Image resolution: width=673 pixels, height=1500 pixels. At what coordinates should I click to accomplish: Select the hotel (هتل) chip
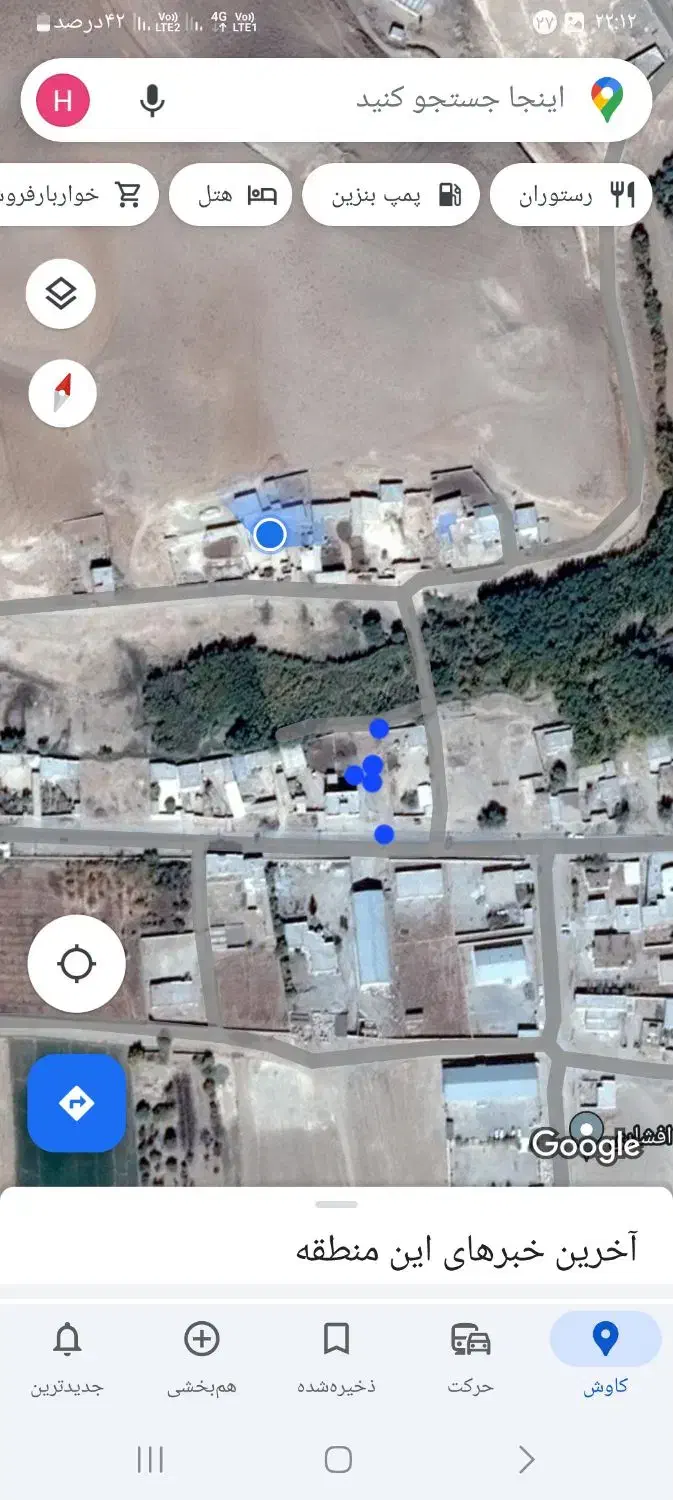click(x=230, y=195)
